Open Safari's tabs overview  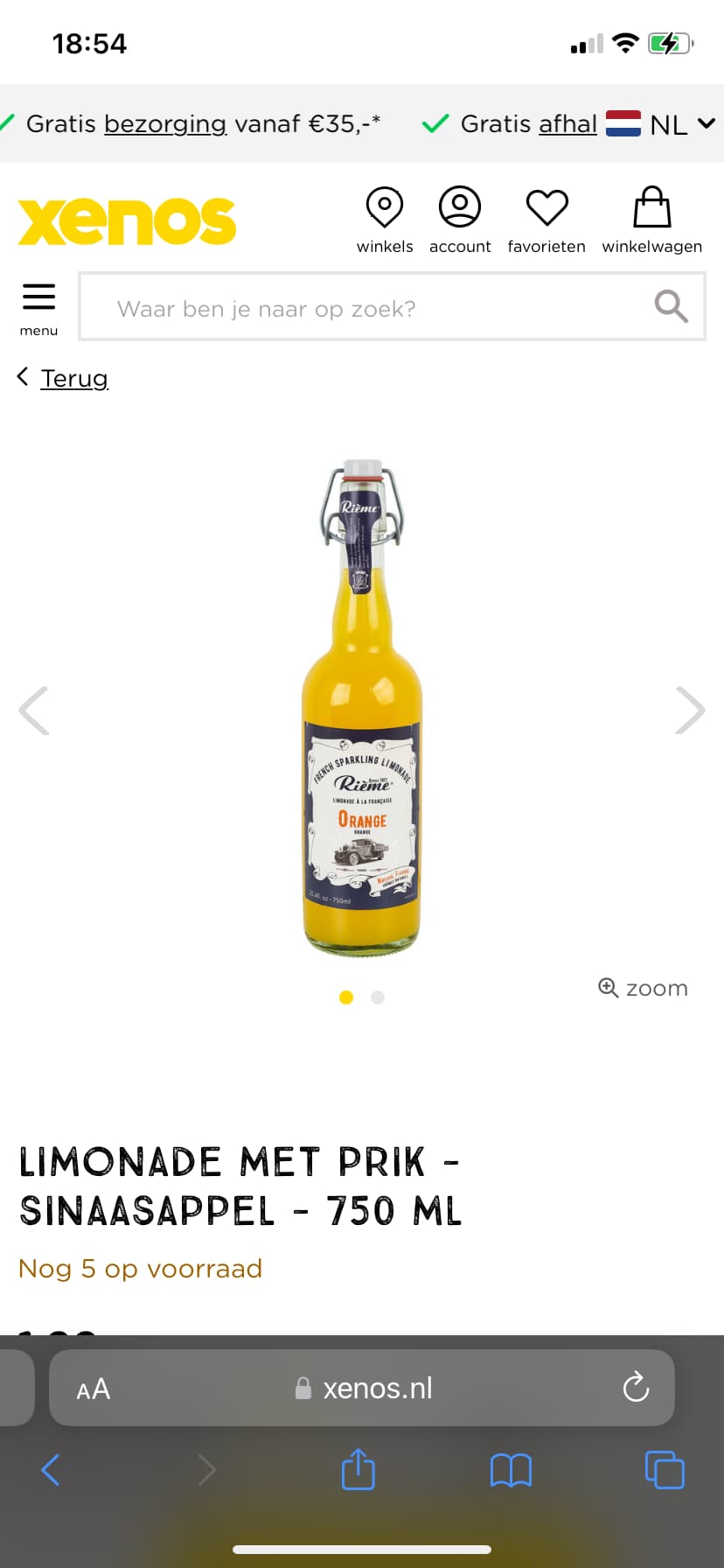[665, 1469]
